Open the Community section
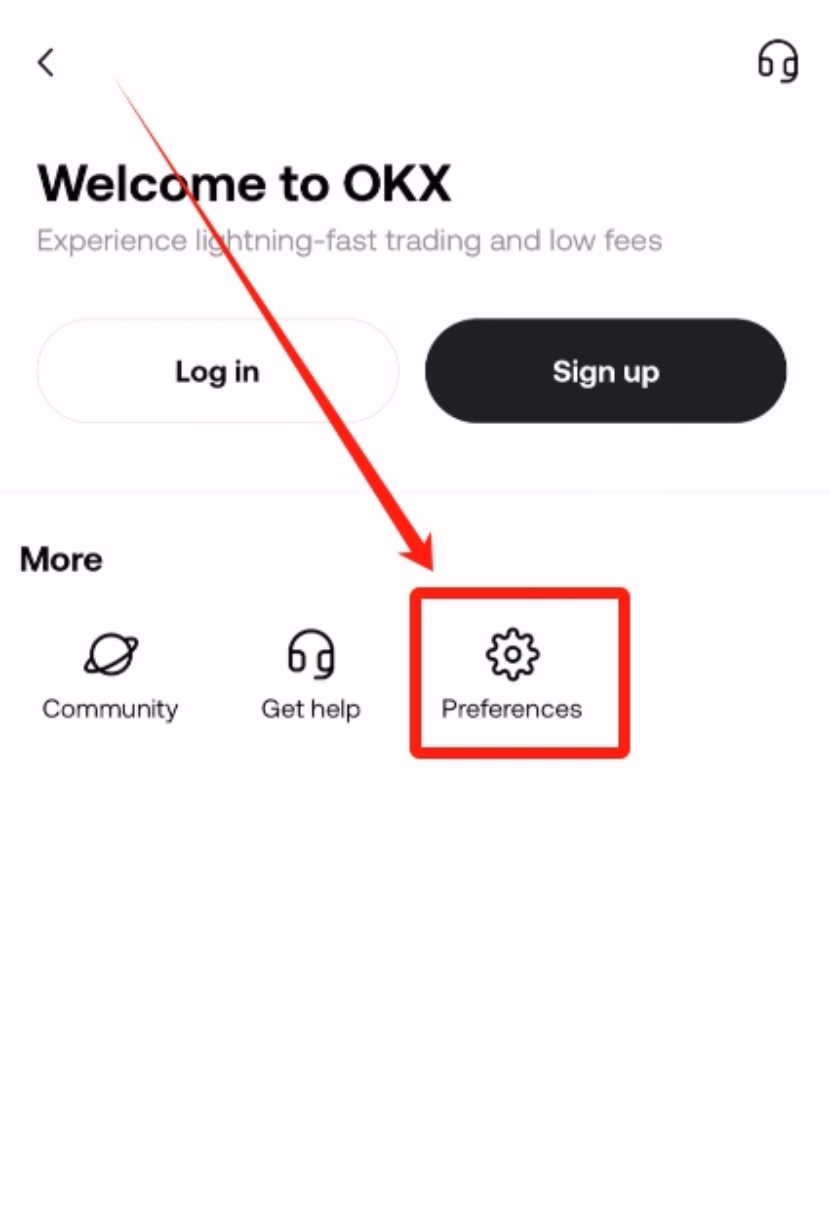Viewport: 830px width, 1222px height. coord(110,675)
